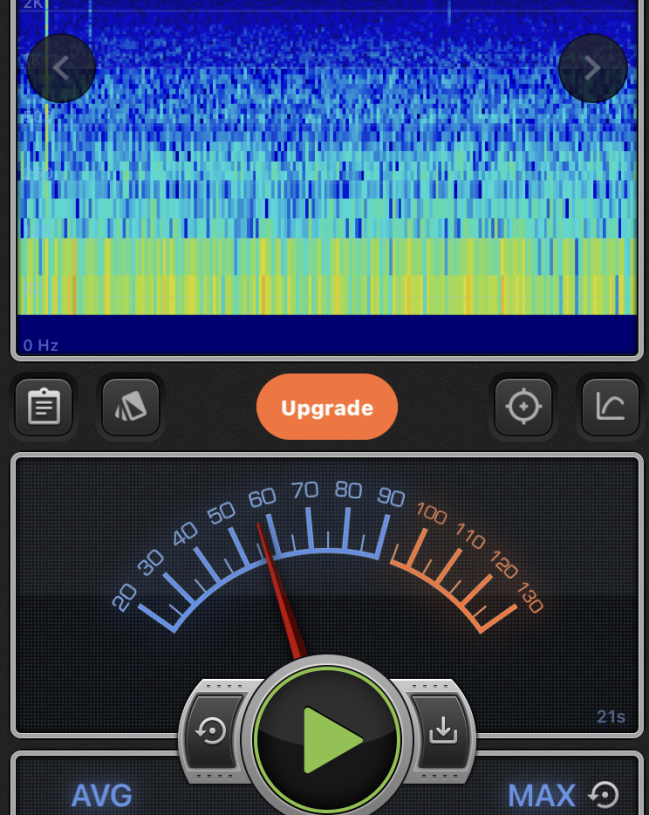Screen dimensions: 649x815
Task: Open the chart graph icon
Action: (x=610, y=407)
